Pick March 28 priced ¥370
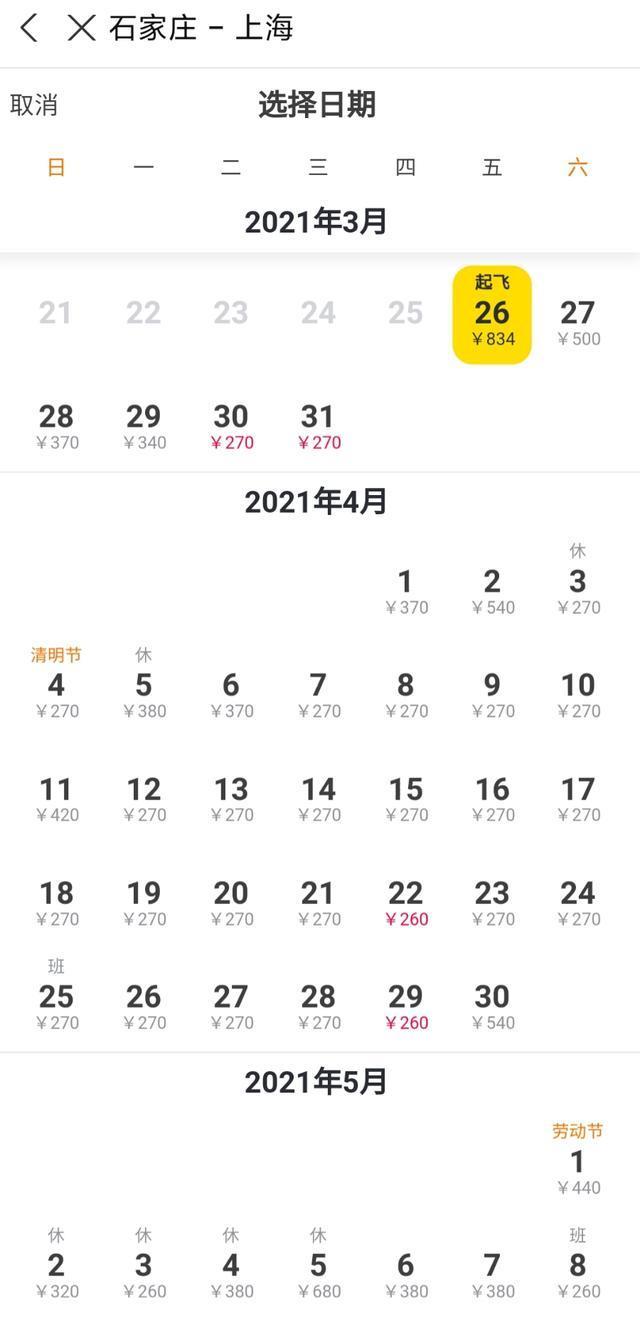The image size is (640, 1323). (x=56, y=426)
